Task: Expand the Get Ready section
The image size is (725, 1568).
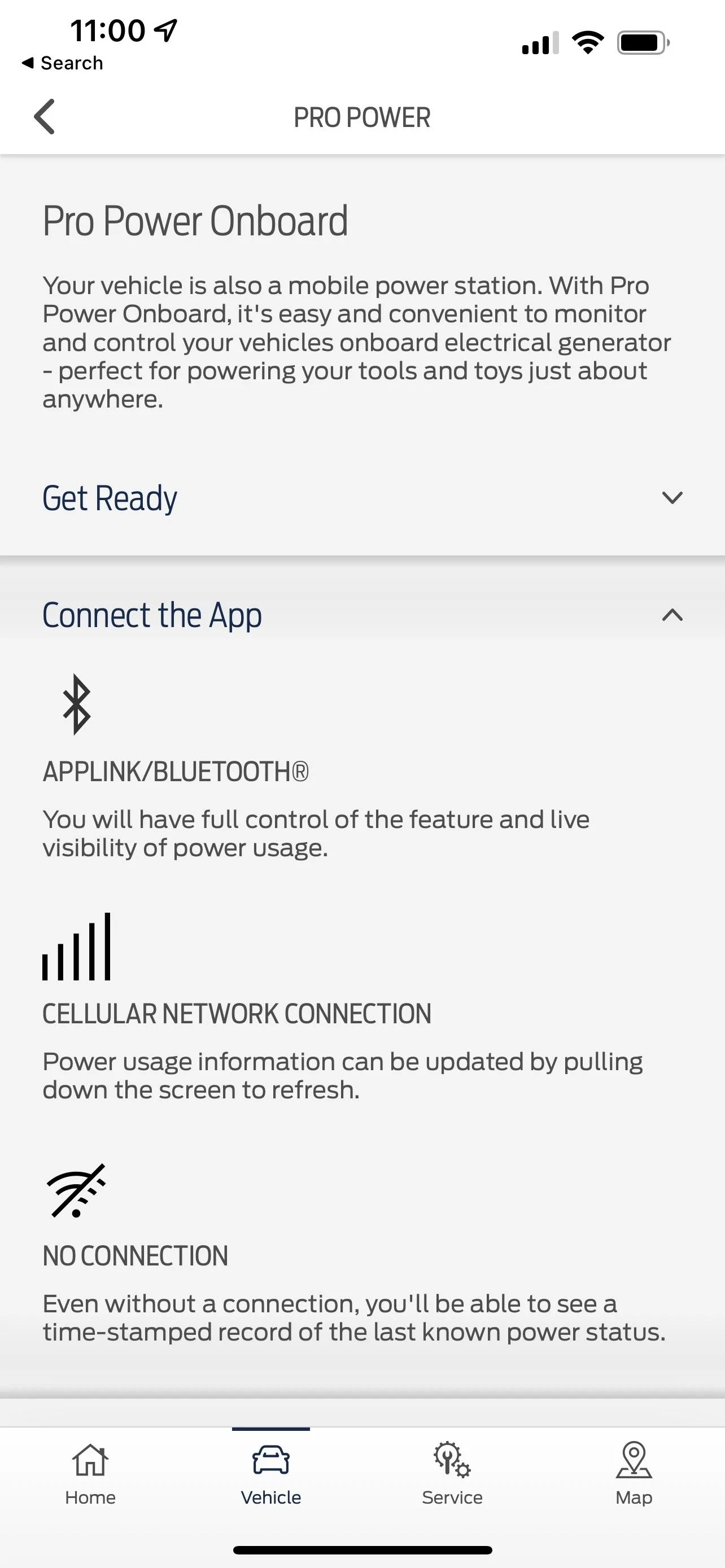Action: (x=671, y=498)
